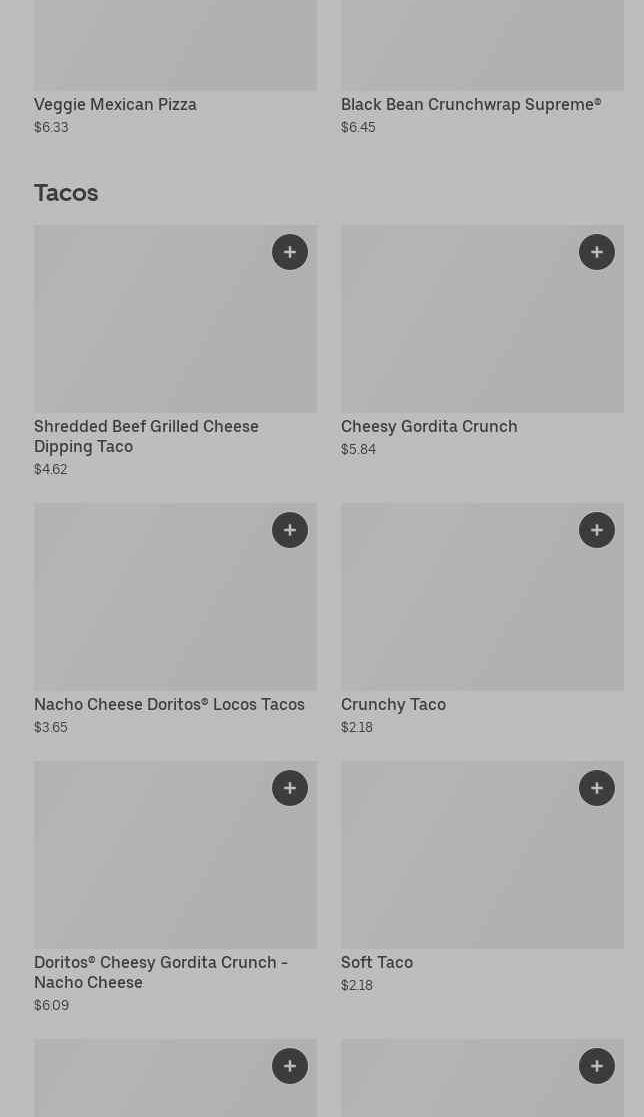
Task: Add Nacho Cheese Doritos Locos Tacos
Action: click(290, 530)
